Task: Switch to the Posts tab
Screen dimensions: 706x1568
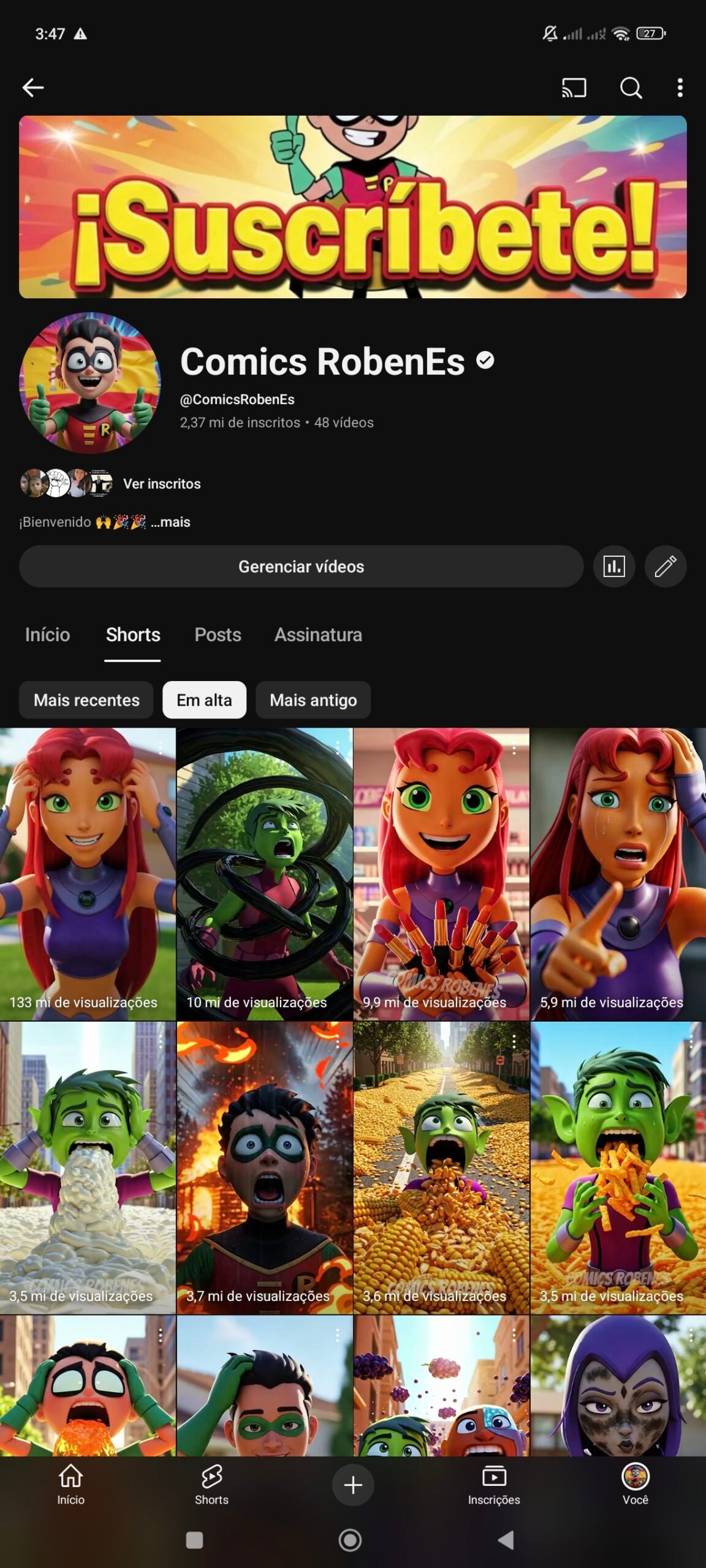Action: [218, 635]
